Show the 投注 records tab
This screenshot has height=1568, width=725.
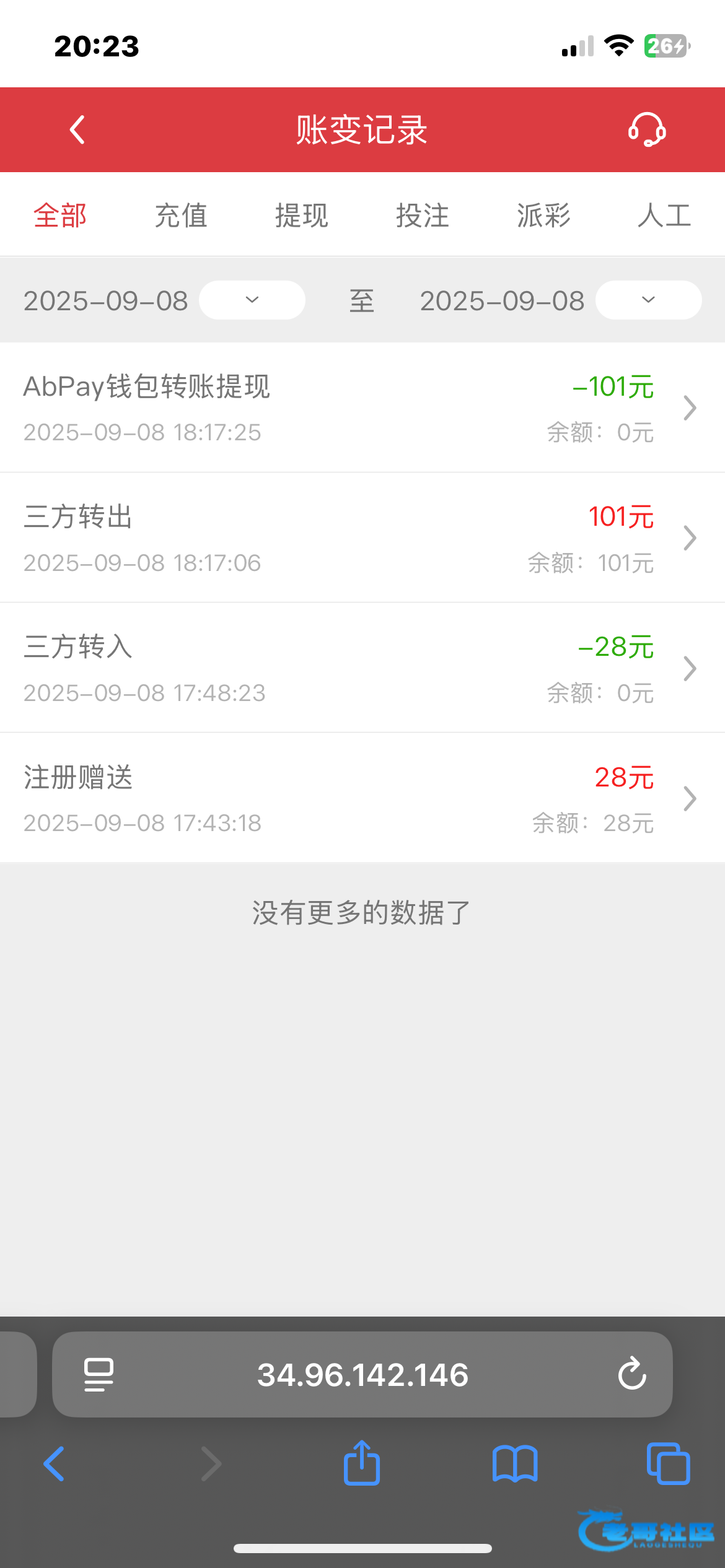click(423, 216)
